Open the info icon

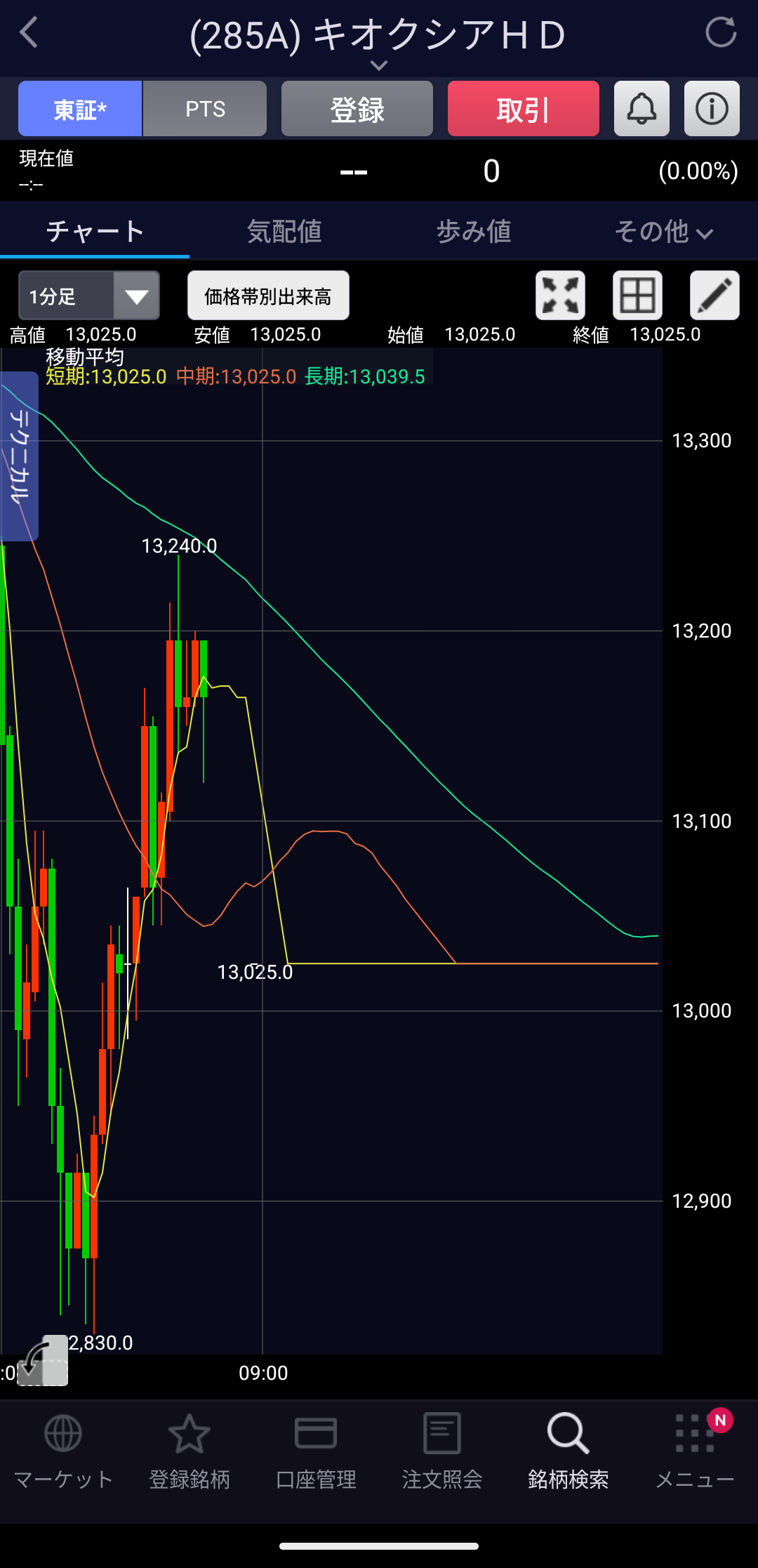[712, 109]
